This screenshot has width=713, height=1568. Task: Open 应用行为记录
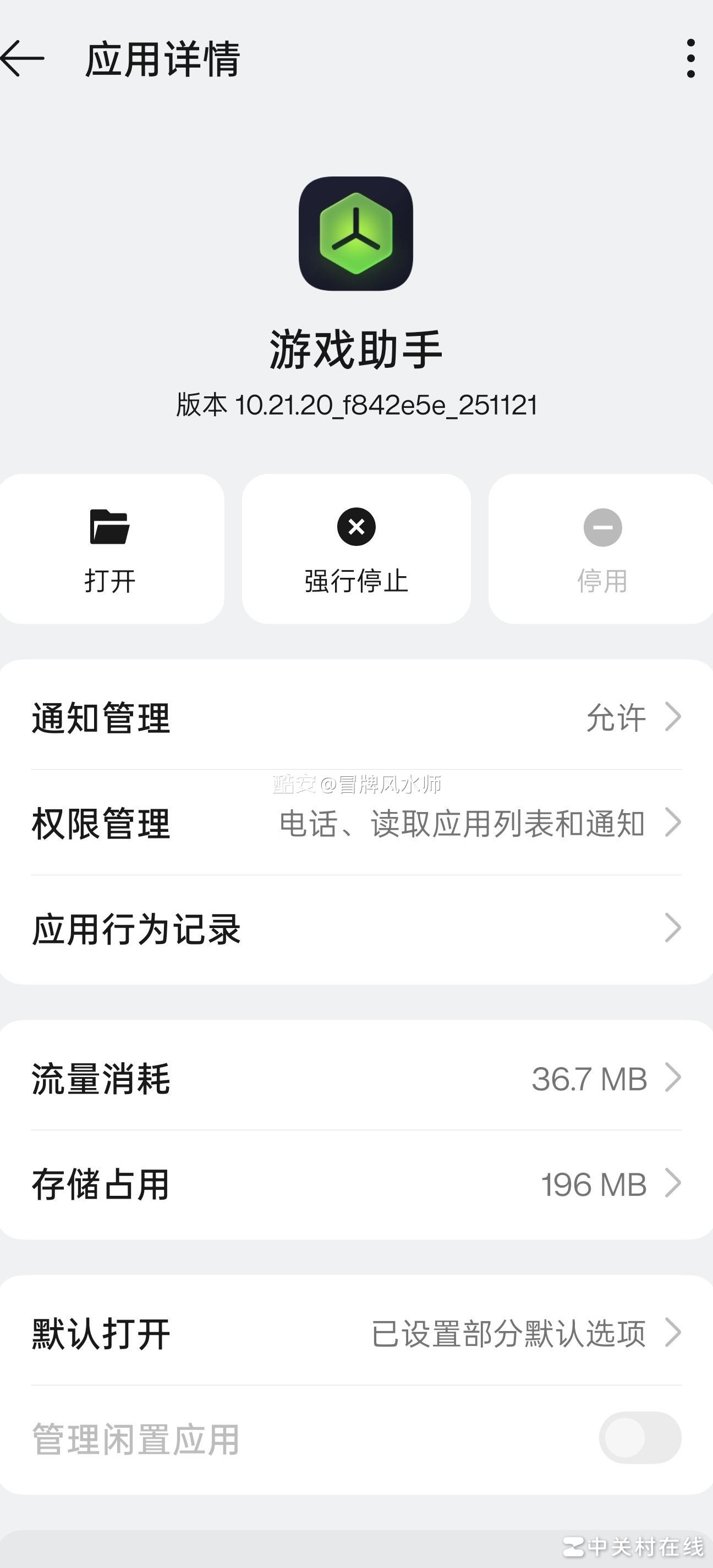[356, 929]
